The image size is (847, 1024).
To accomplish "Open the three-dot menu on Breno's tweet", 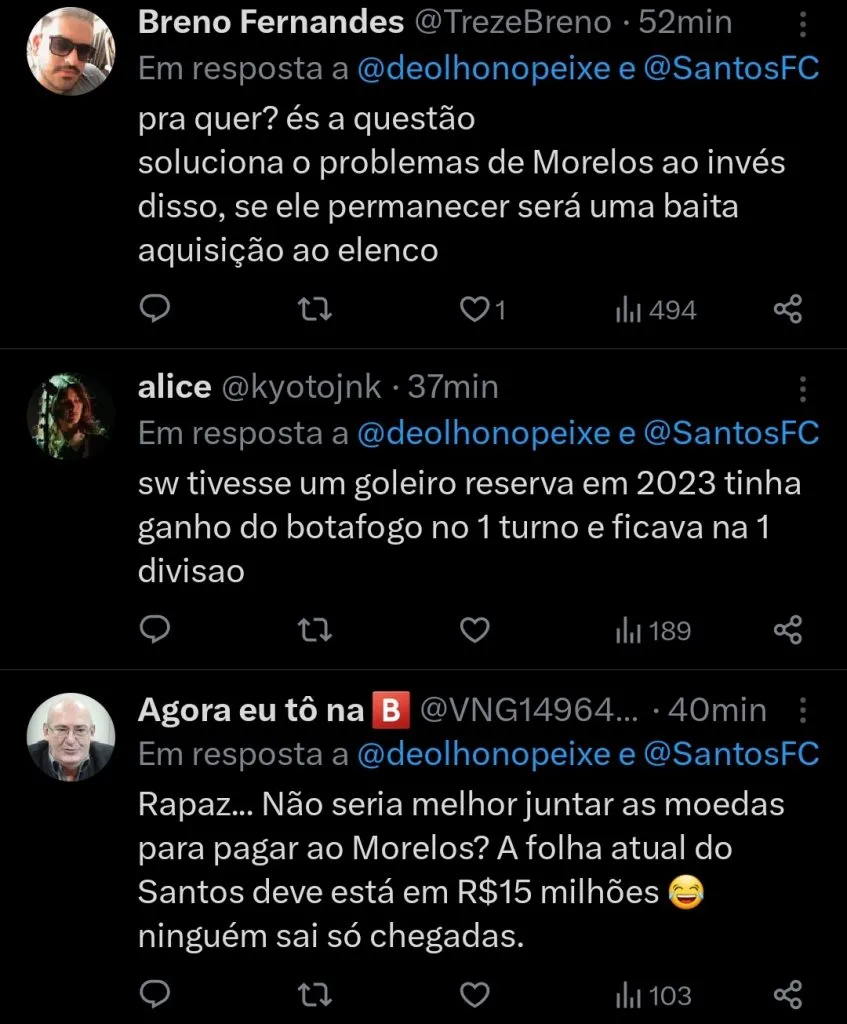I will point(804,21).
